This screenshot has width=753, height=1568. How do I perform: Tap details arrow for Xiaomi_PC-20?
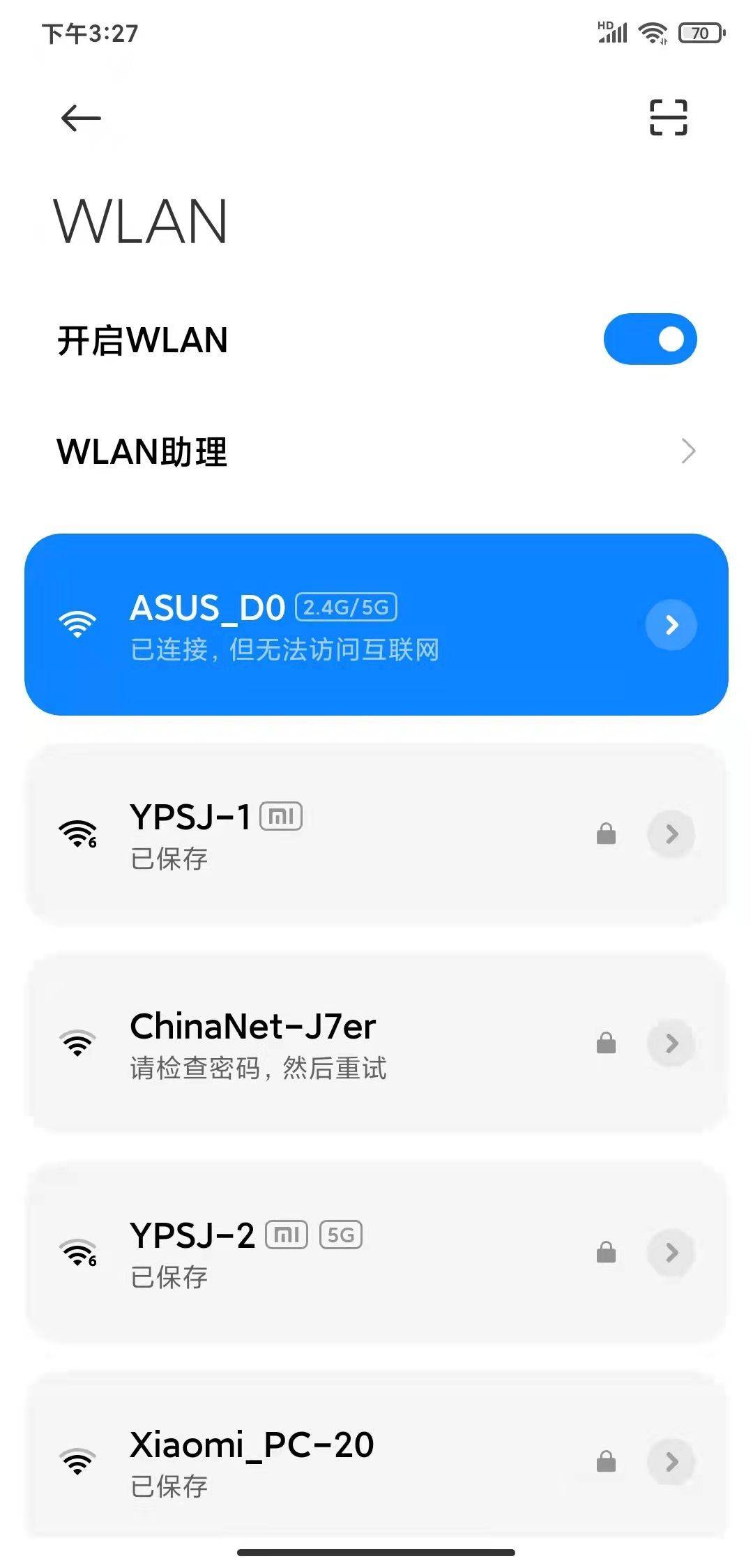tap(671, 1461)
